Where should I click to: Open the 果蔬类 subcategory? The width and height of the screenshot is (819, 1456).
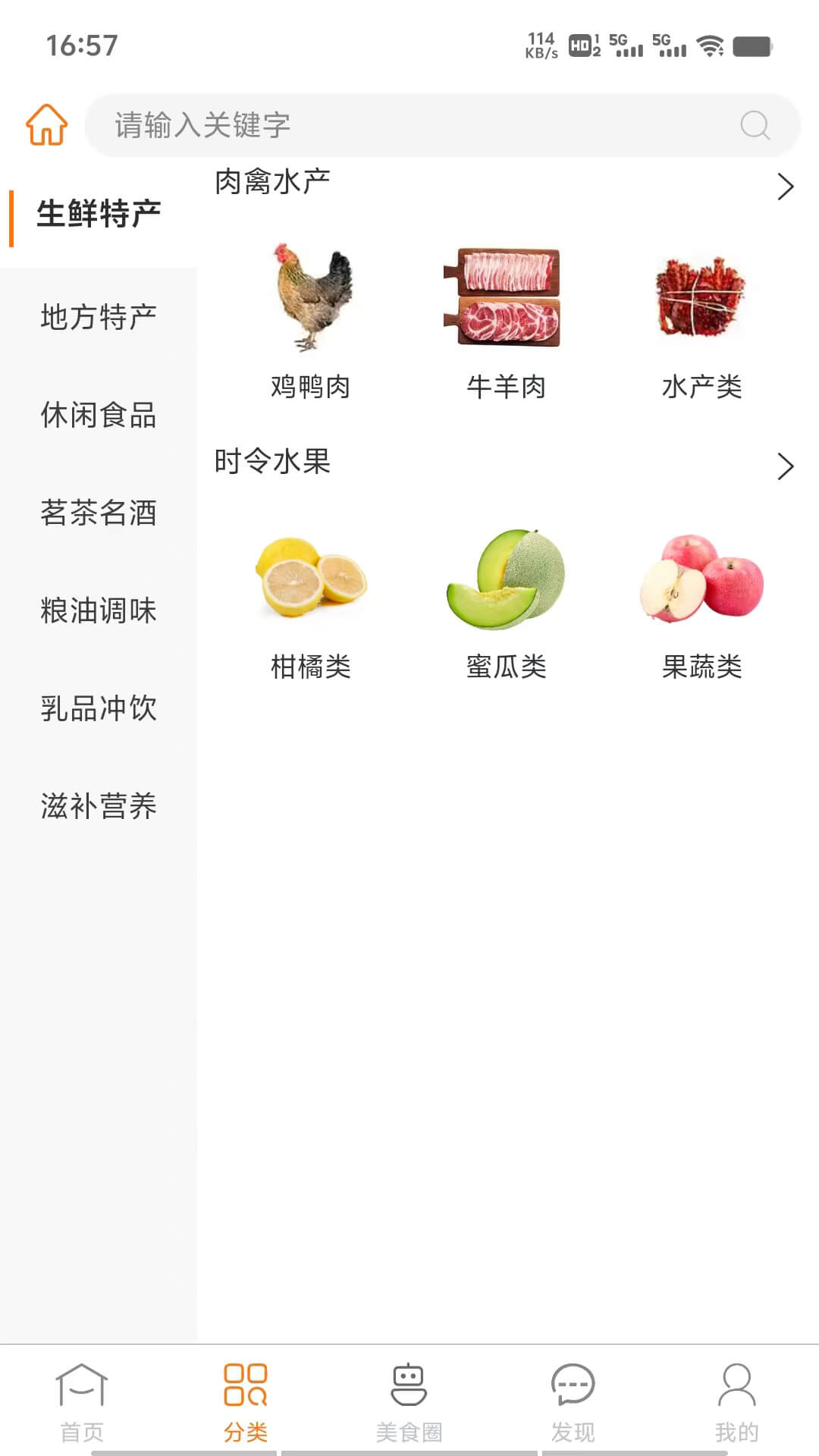pyautogui.click(x=701, y=599)
